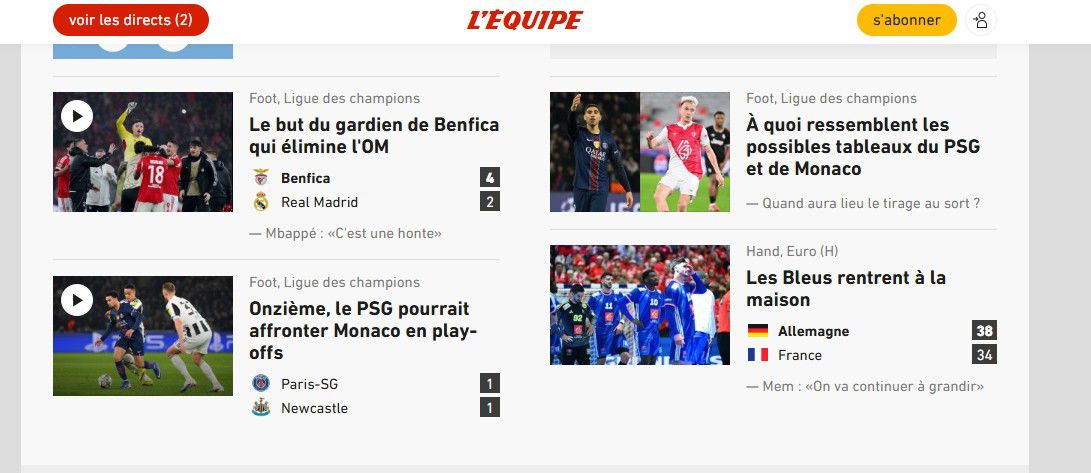Open article 'Le but du gardien de Benfica'
Image resolution: width=1091 pixels, height=473 pixels.
point(373,136)
